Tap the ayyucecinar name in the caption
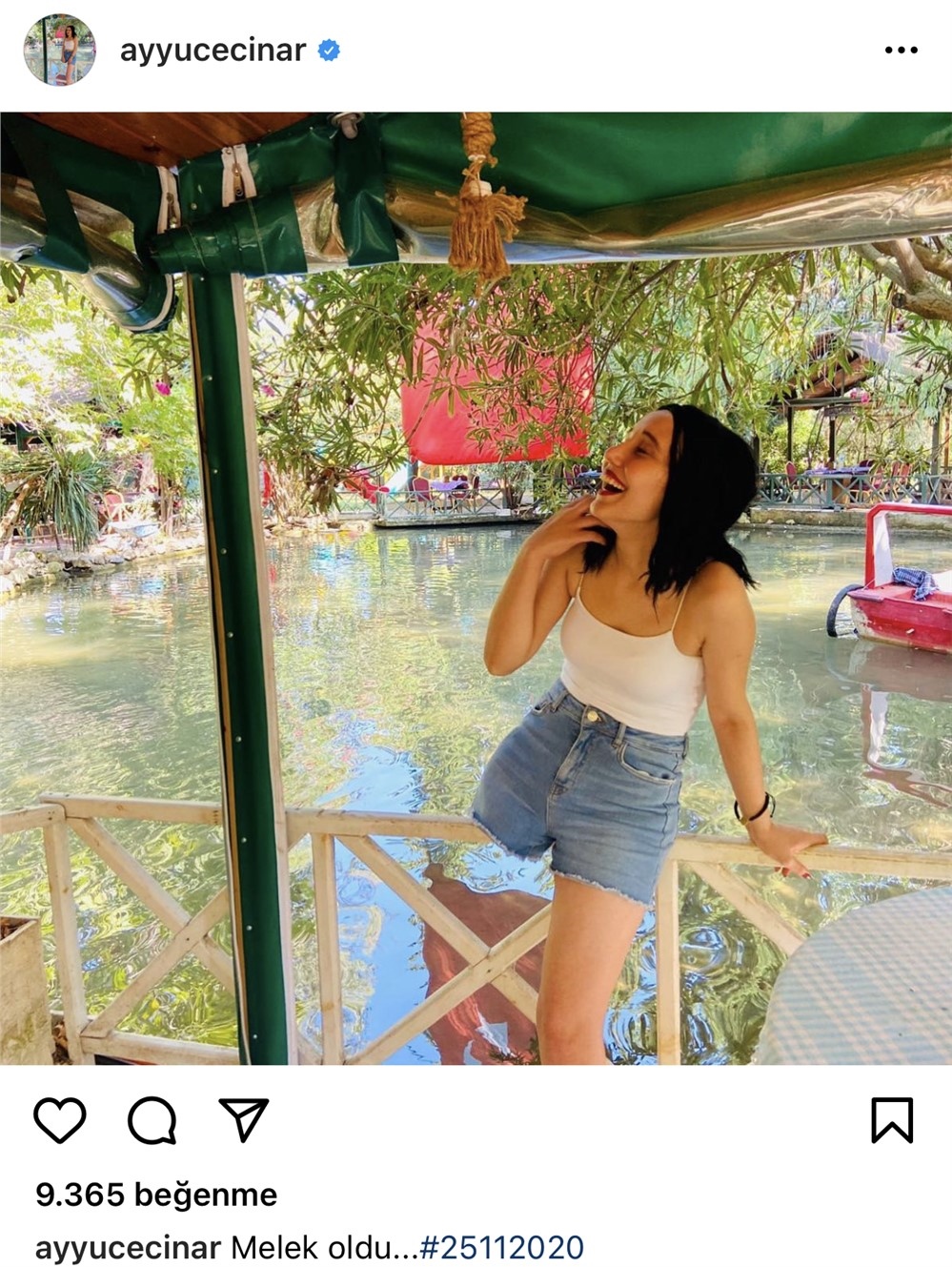The height and width of the screenshot is (1267, 952). 128,1247
